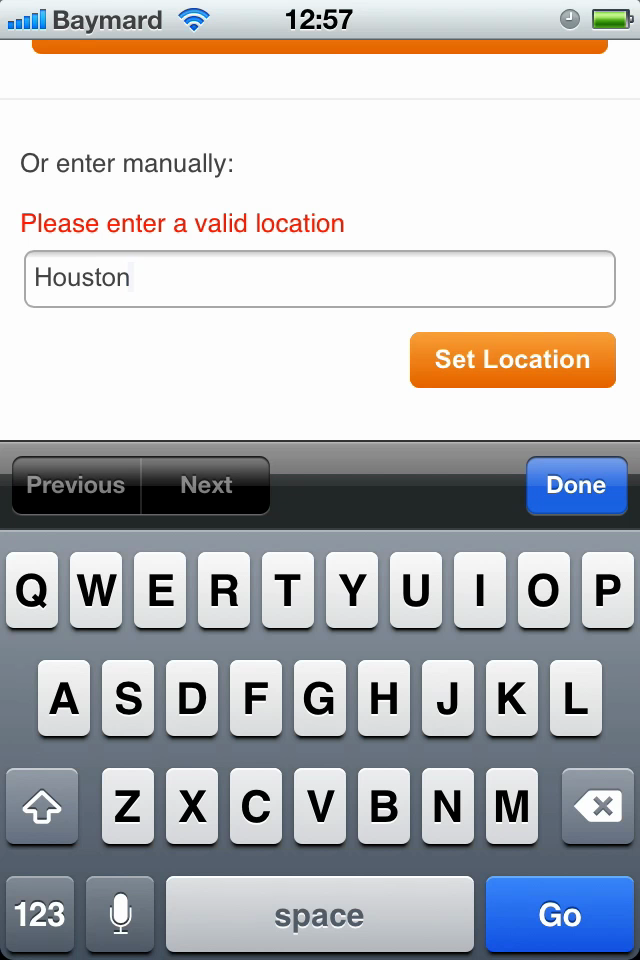Screen dimensions: 640x960
Task: Delete a character with the backspace key
Action: [x=598, y=806]
